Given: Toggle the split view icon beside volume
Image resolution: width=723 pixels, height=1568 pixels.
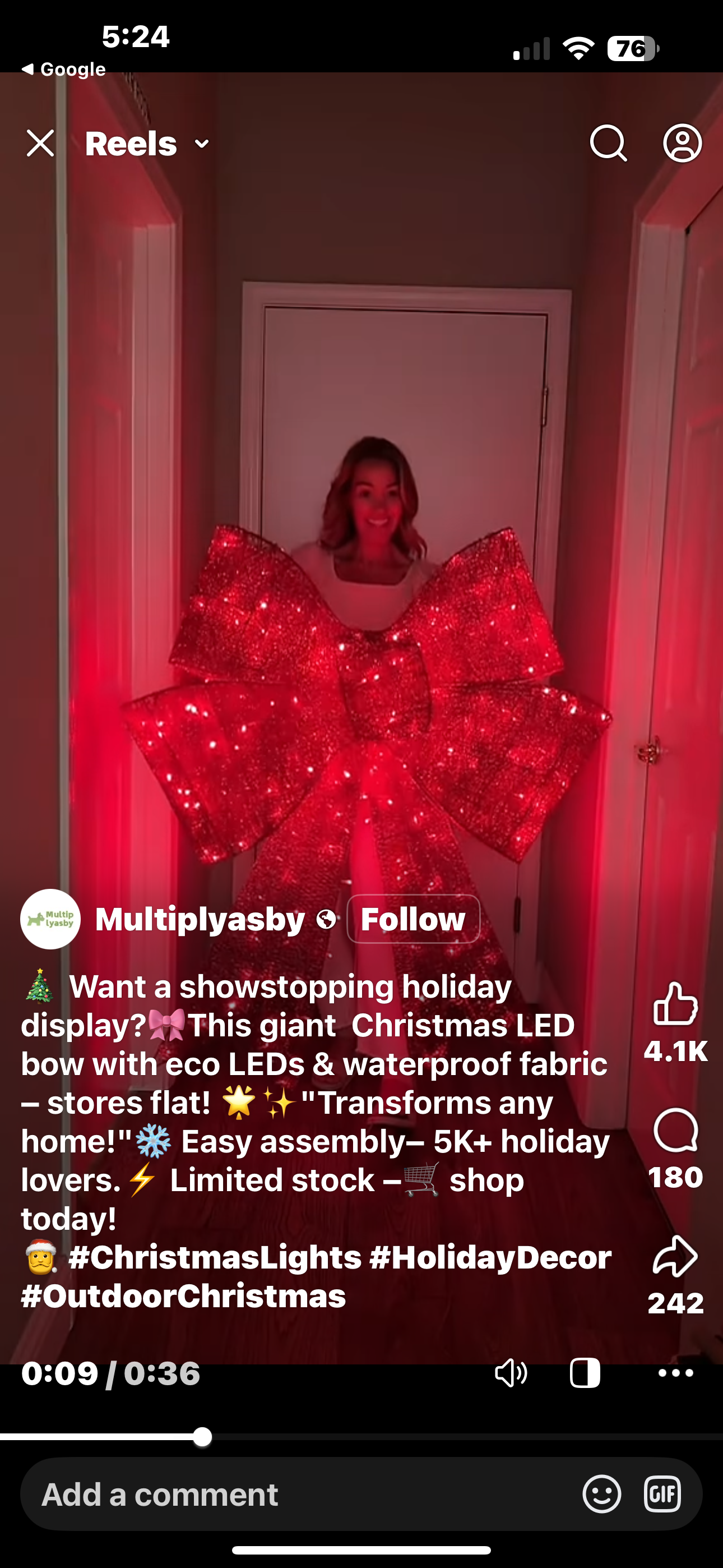Looking at the screenshot, I should coord(585,1373).
